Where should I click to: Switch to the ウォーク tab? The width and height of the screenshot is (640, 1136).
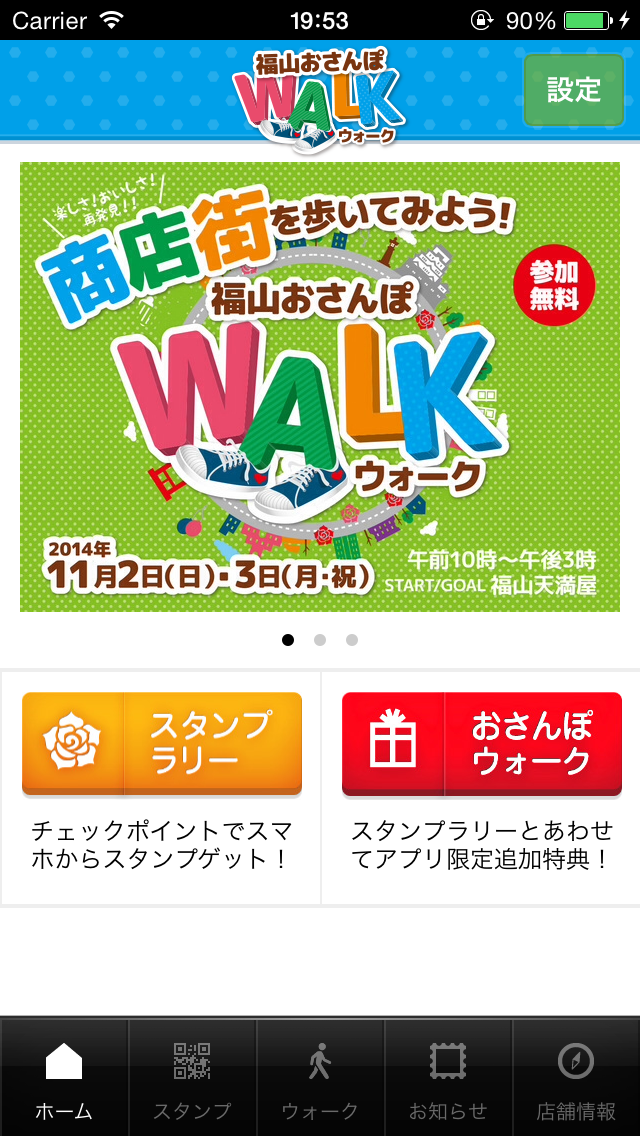pyautogui.click(x=320, y=1077)
